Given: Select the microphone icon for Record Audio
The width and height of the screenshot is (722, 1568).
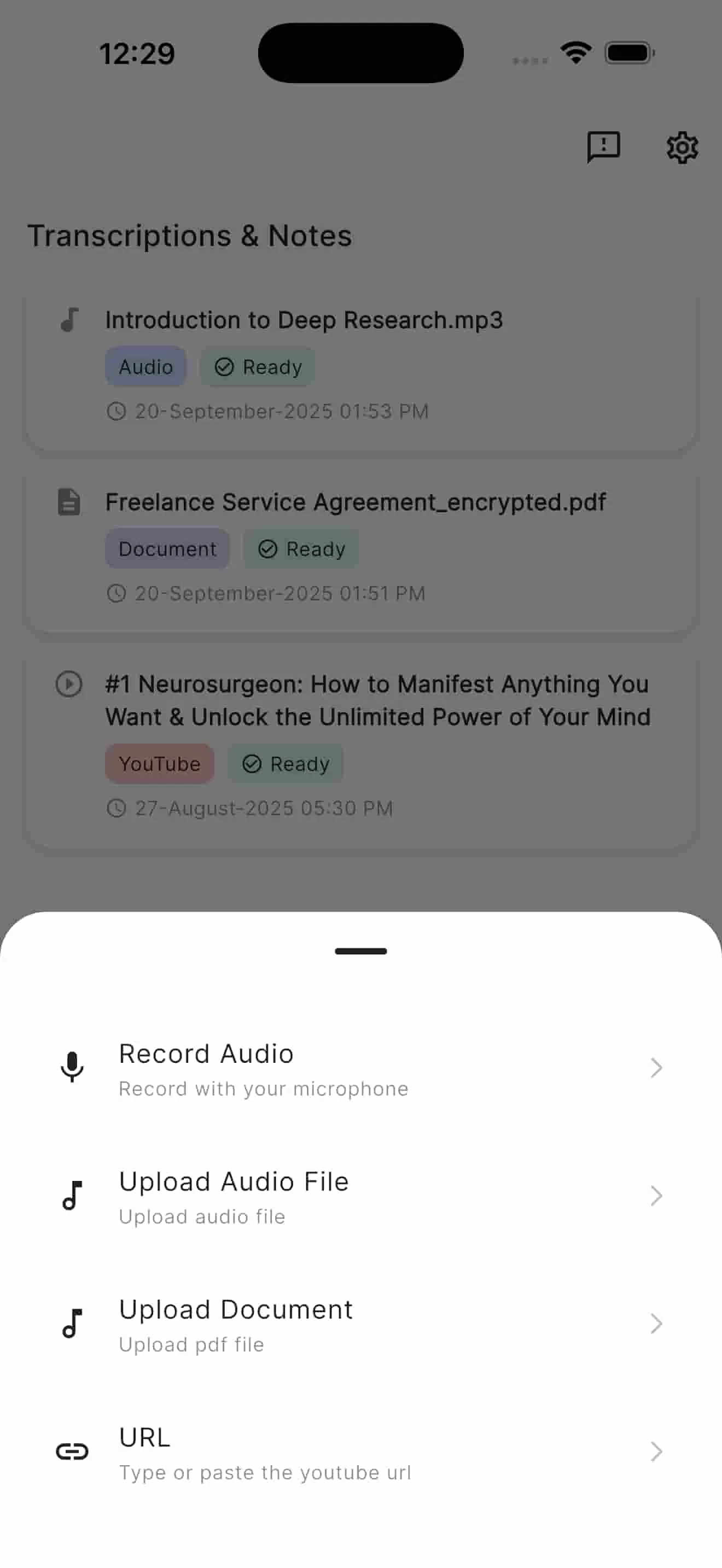Looking at the screenshot, I should 72,1067.
